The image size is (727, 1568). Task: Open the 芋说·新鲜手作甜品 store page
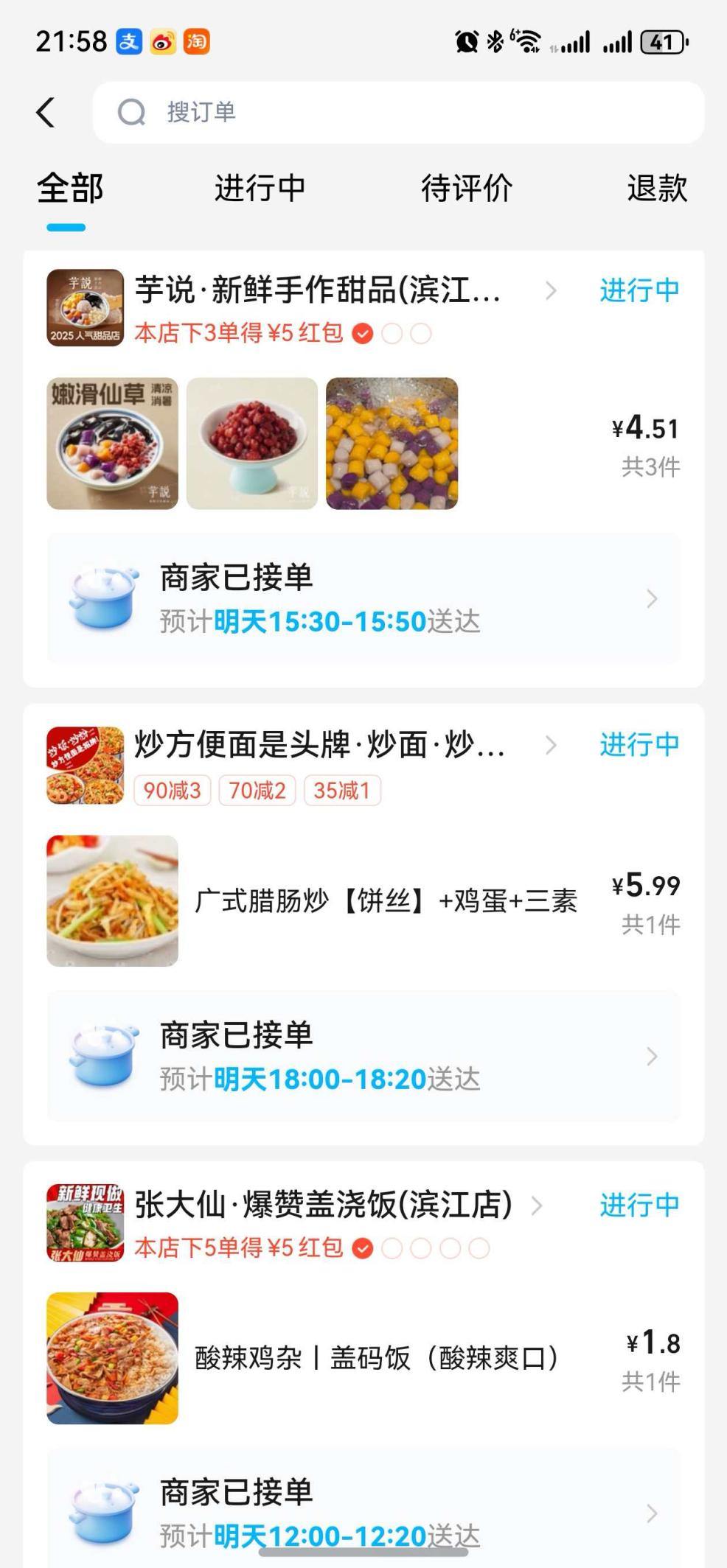(x=319, y=290)
